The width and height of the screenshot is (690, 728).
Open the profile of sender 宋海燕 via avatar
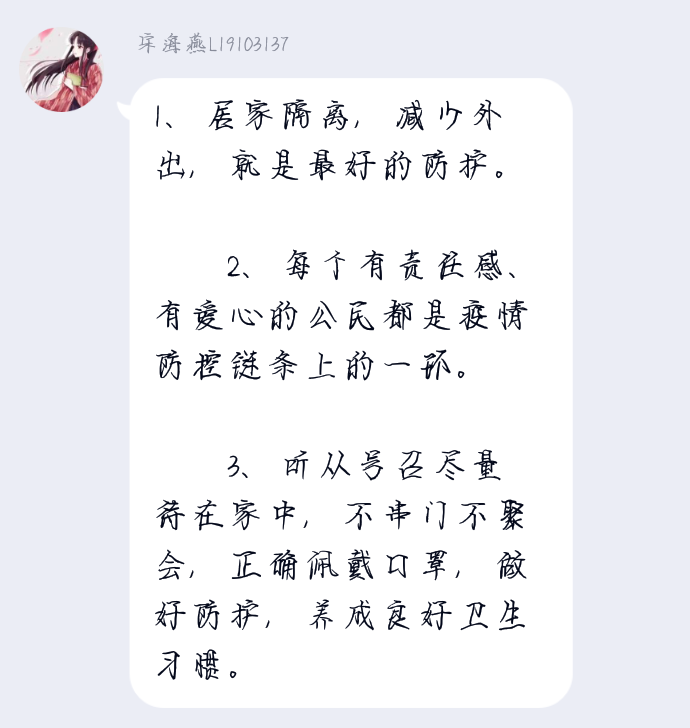click(x=63, y=70)
